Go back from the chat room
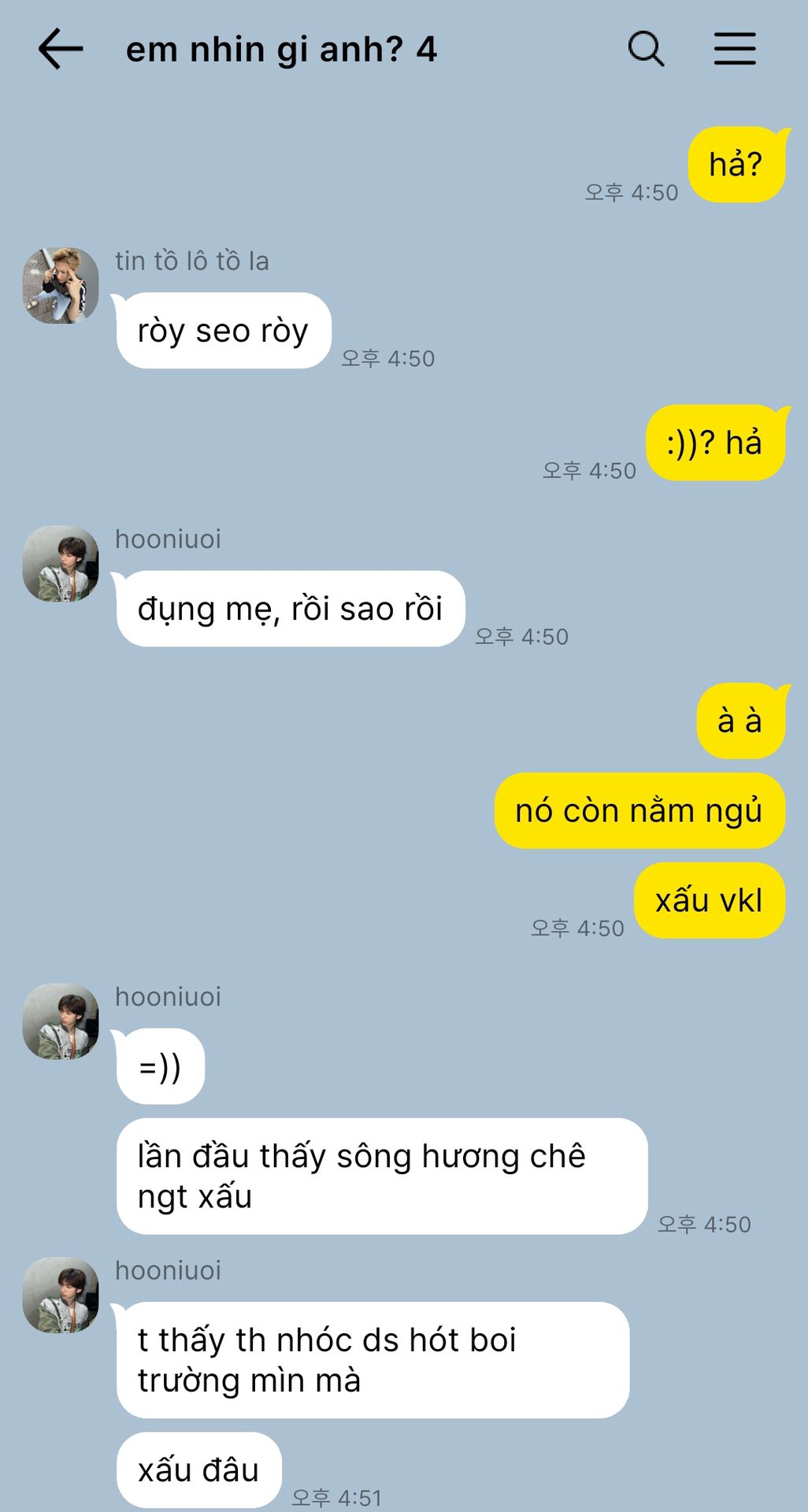 click(x=60, y=49)
